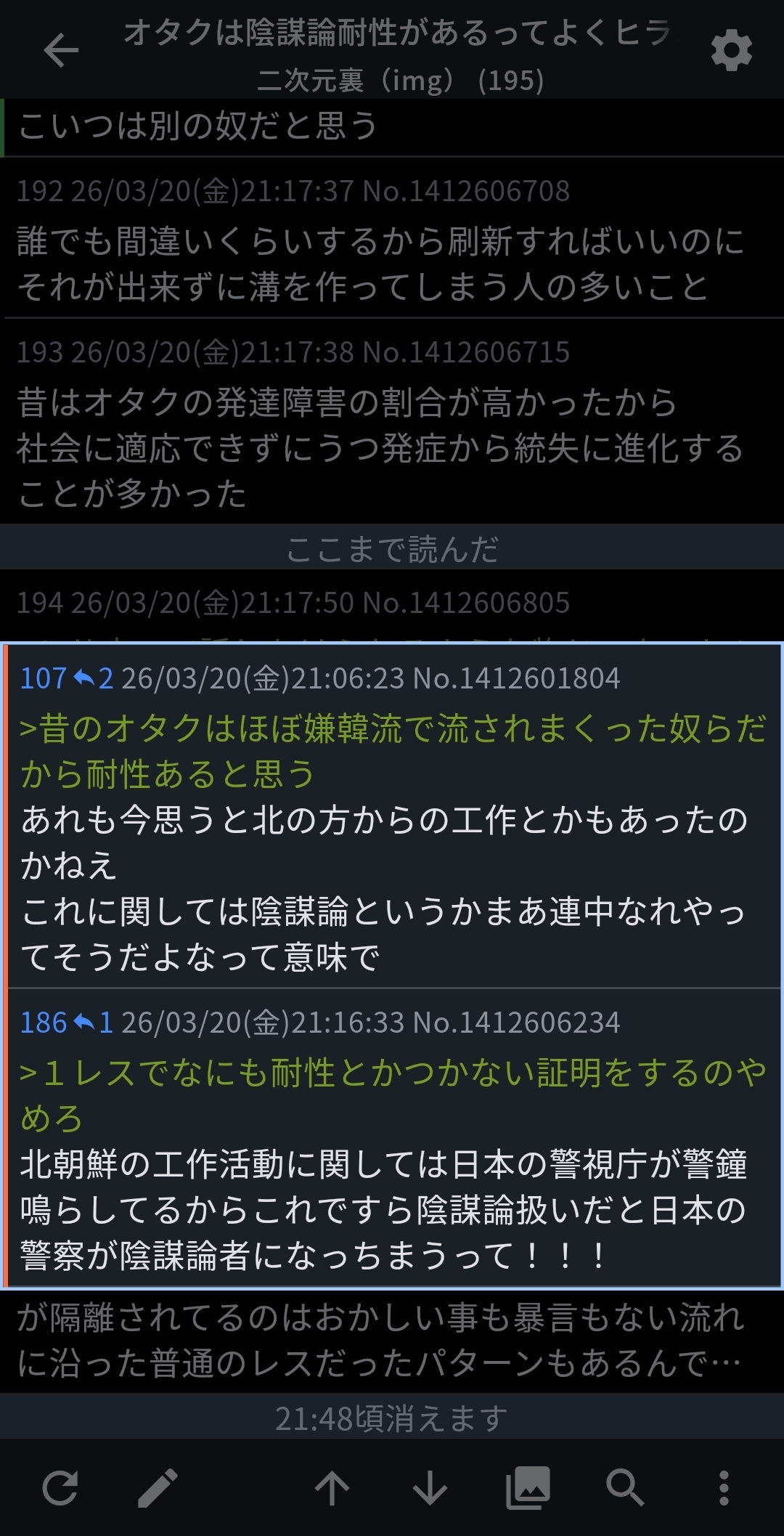This screenshot has width=784, height=1536.
Task: Open the three-dot overflow menu
Action: pyautogui.click(x=723, y=1487)
